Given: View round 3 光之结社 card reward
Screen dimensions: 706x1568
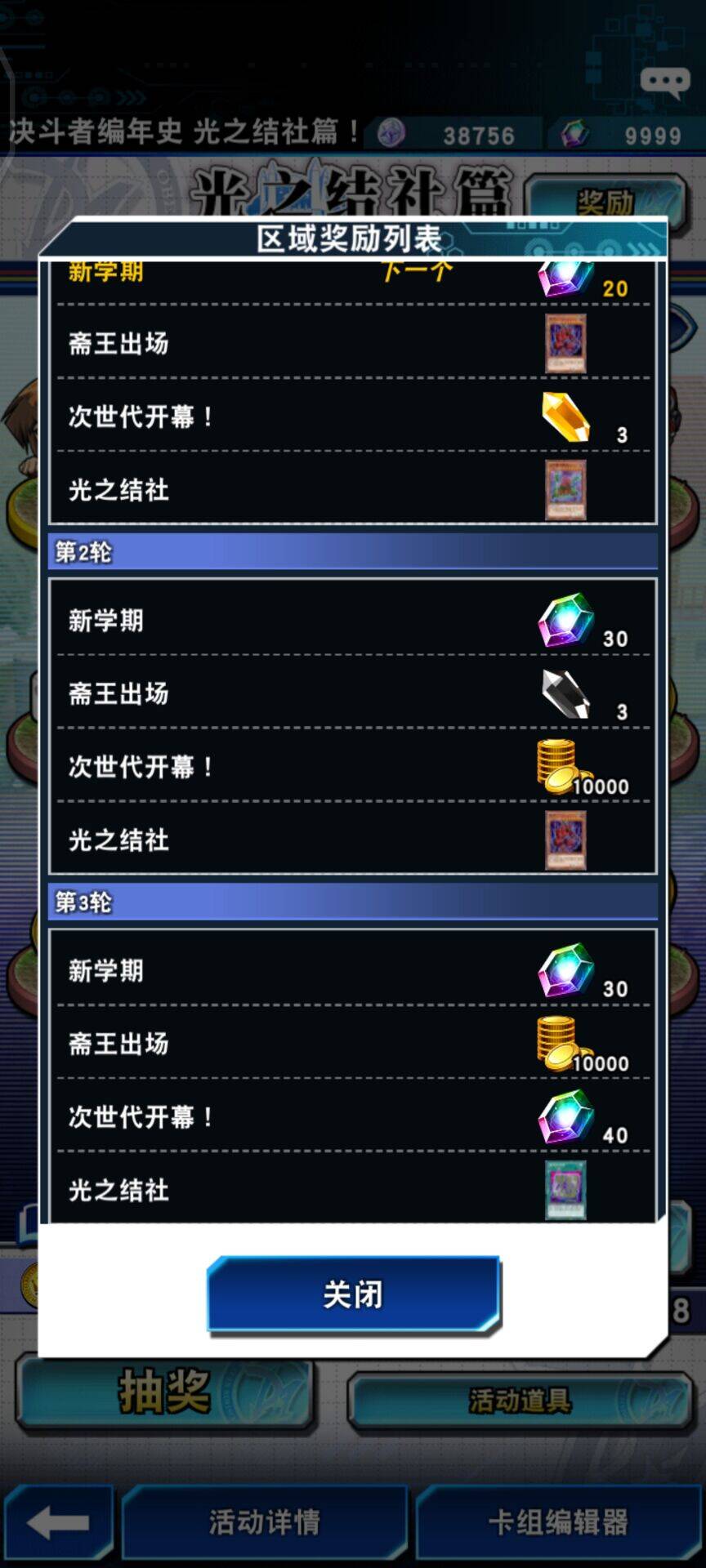Looking at the screenshot, I should 565,1190.
